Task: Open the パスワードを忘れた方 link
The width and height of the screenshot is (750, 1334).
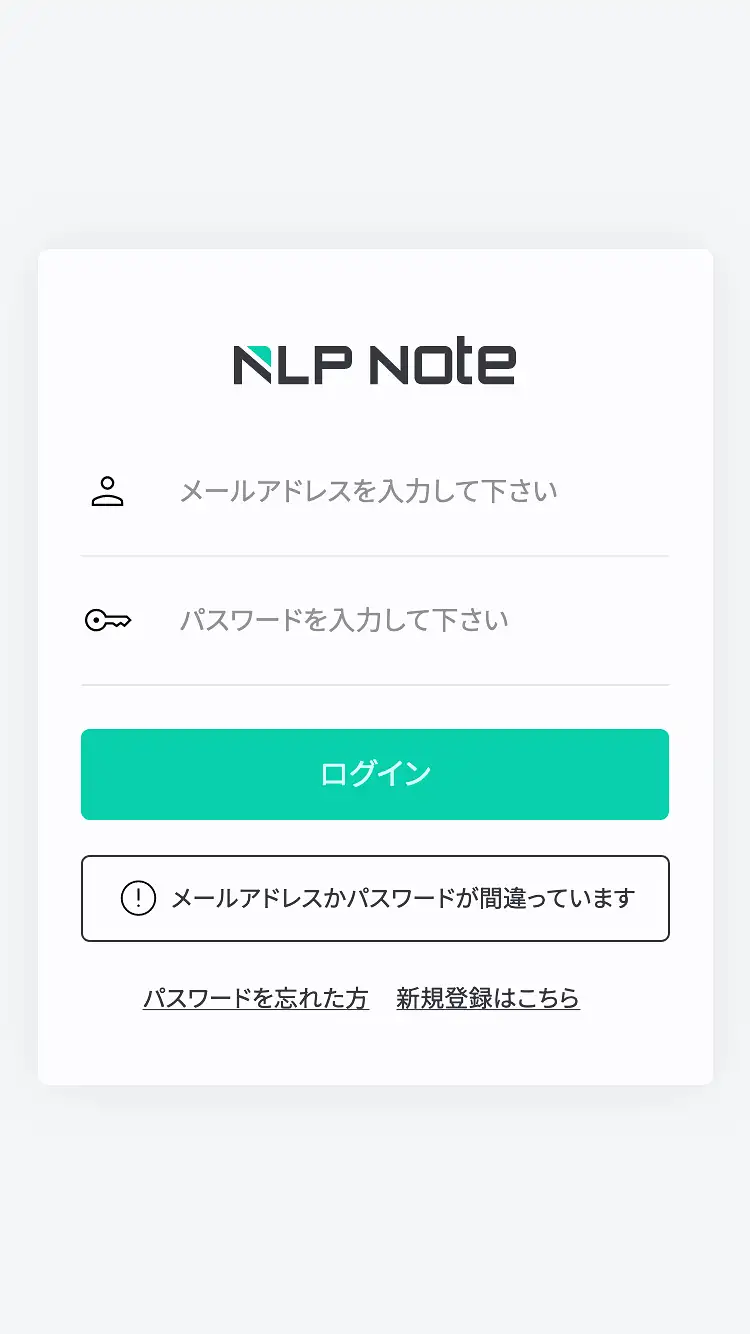Action: coord(256,998)
